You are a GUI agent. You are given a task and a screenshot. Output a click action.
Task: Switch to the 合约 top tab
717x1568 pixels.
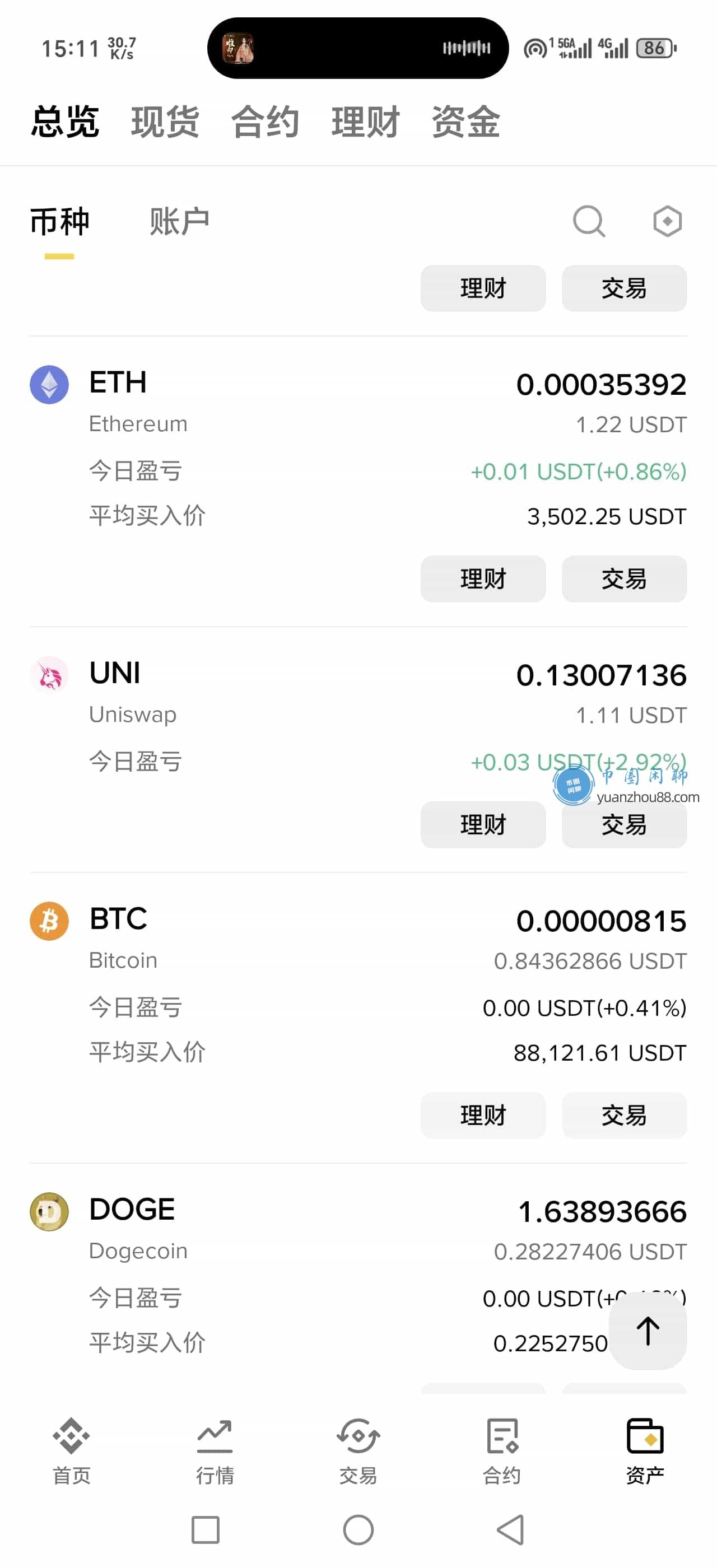[265, 122]
